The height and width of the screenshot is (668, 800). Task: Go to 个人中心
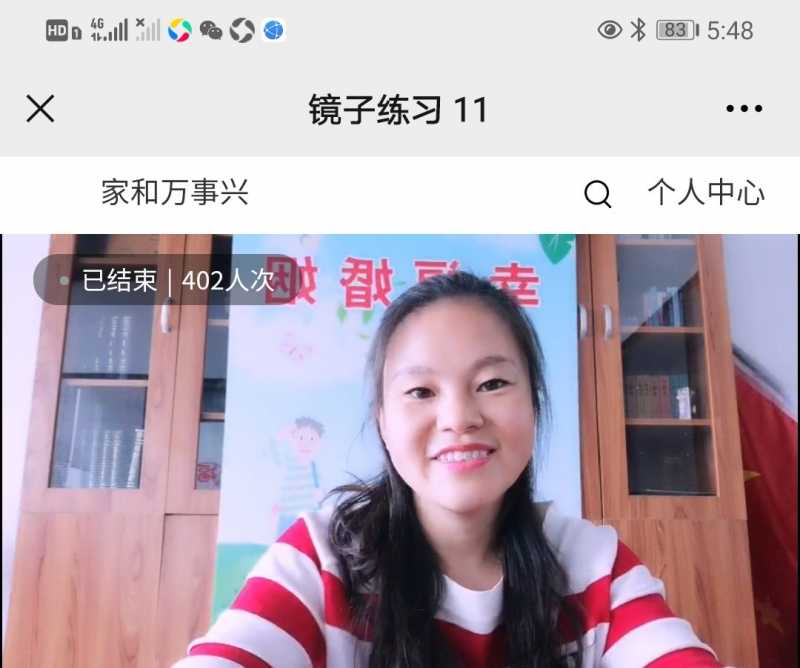click(x=706, y=193)
